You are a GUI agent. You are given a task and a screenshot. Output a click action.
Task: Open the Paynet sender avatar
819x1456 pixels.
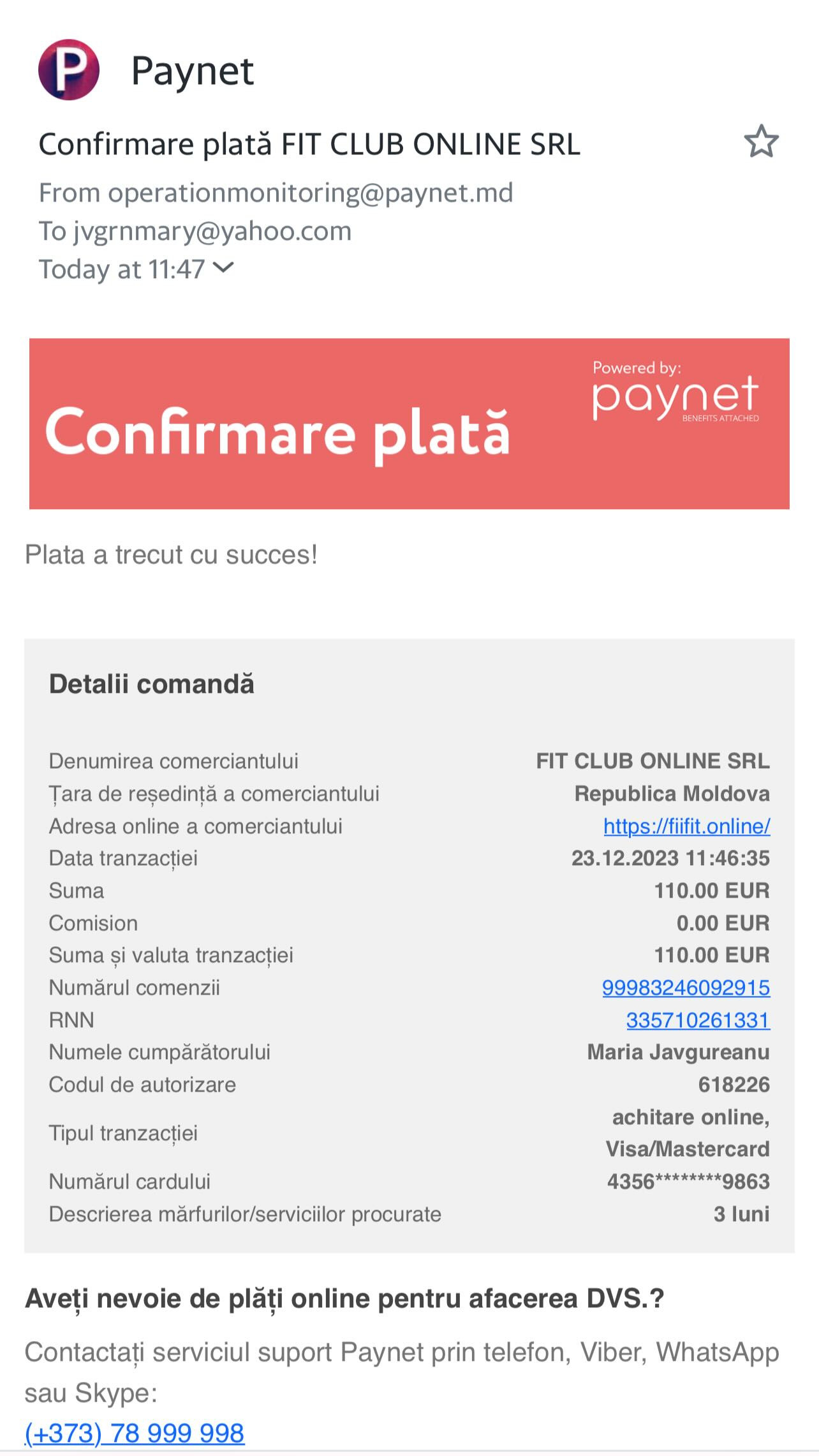tap(69, 70)
